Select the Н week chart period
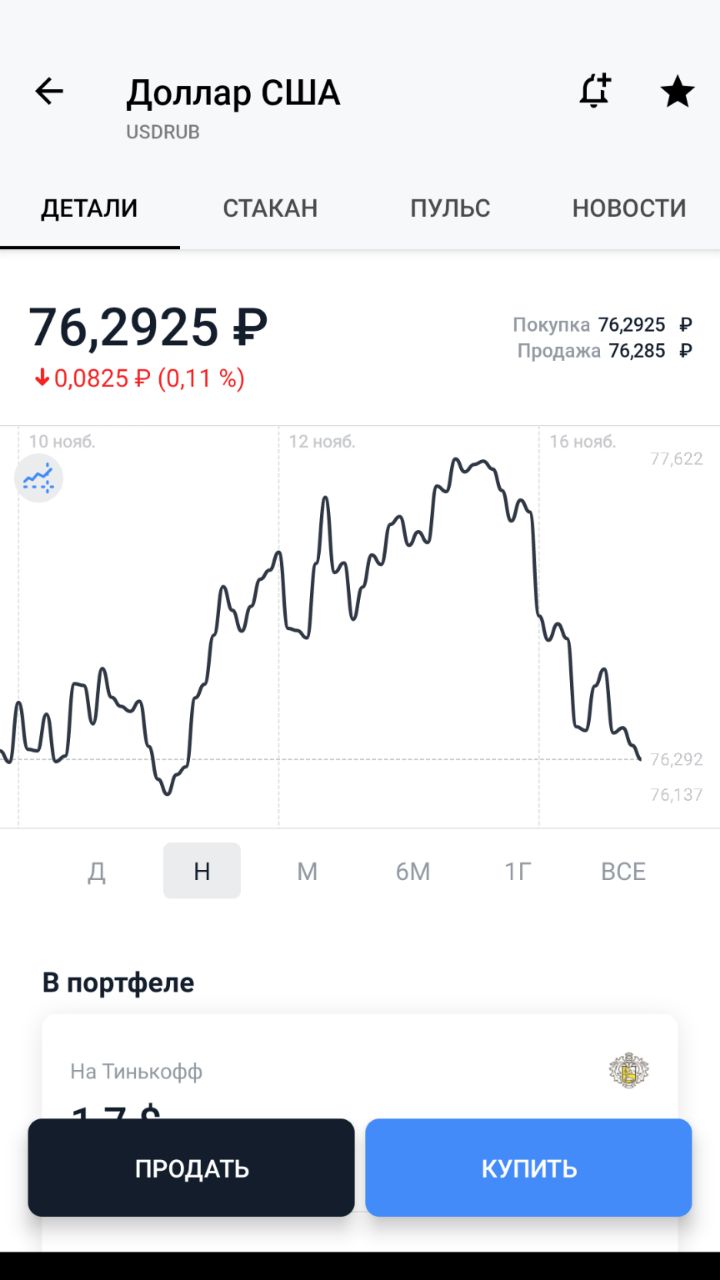The height and width of the screenshot is (1280, 720). tap(202, 871)
